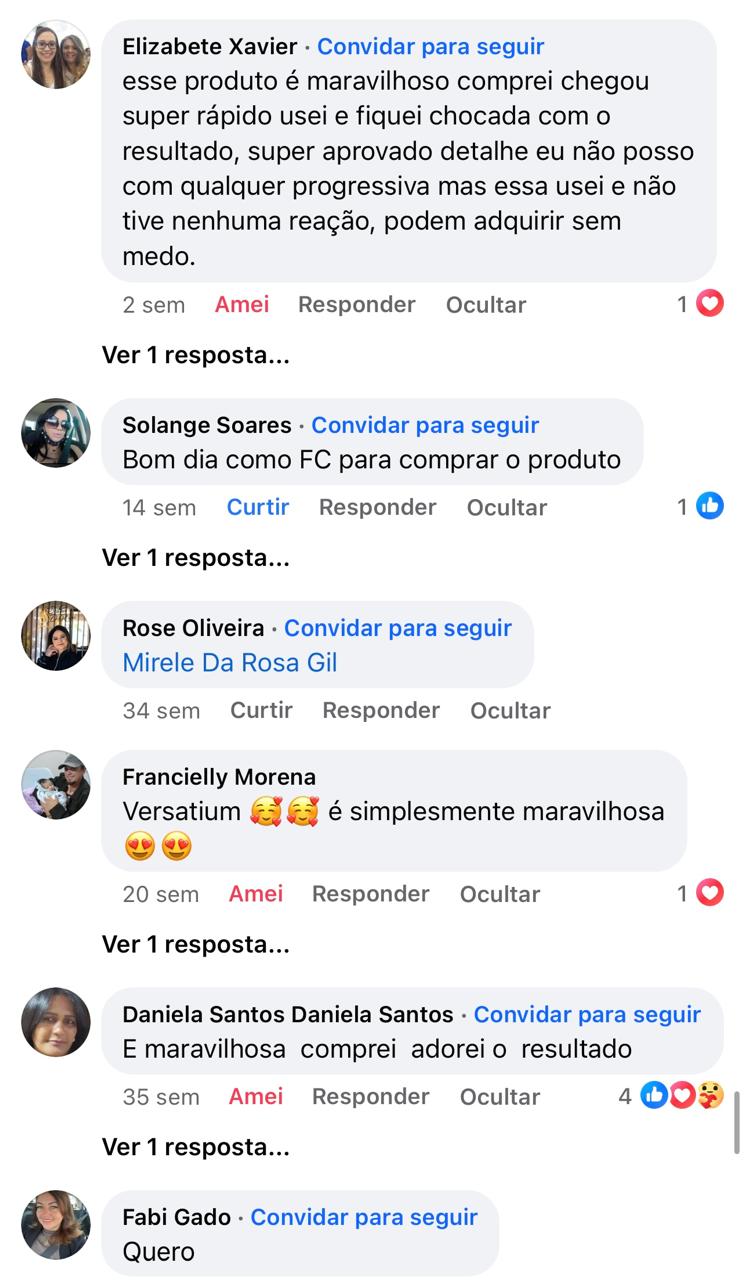Open Solange Soares's profile name

point(206,425)
